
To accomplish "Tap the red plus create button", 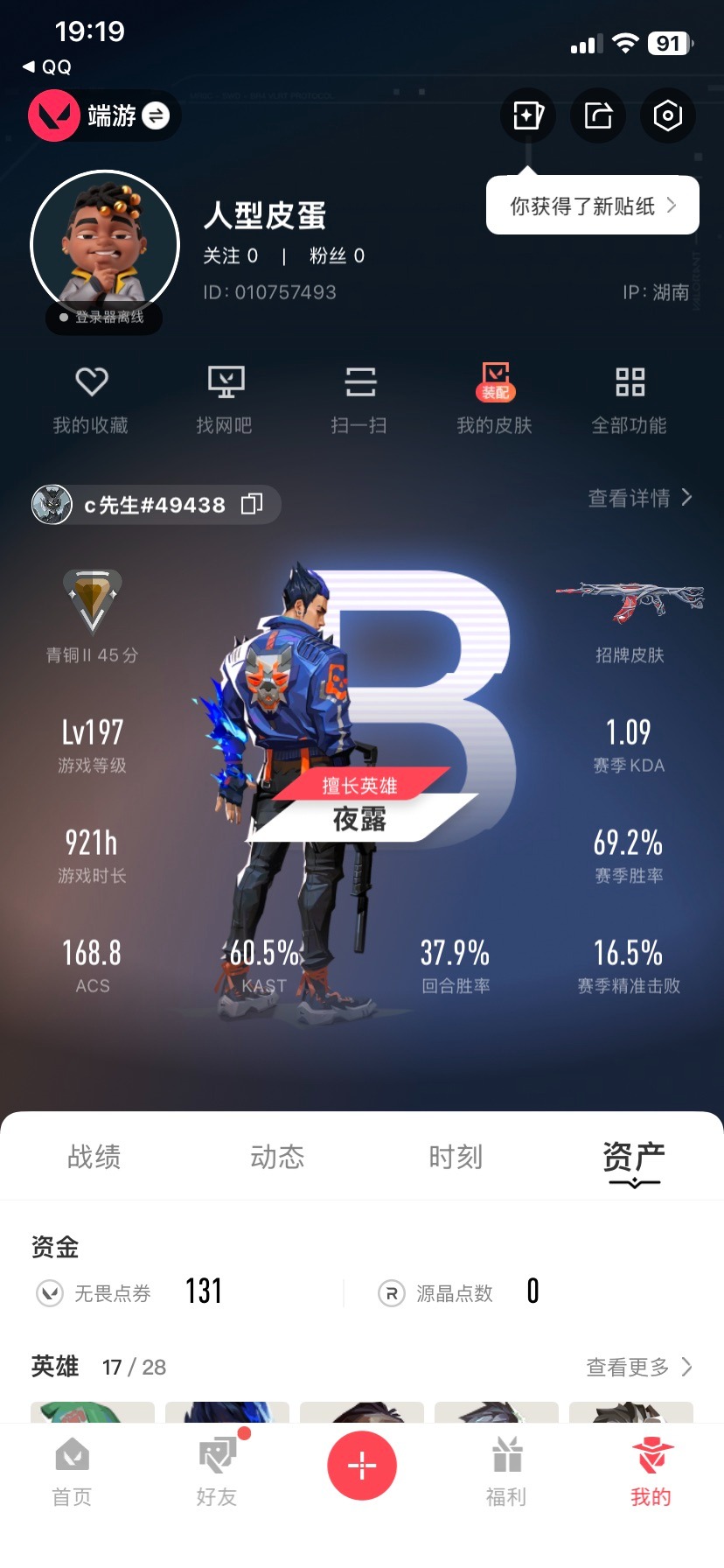I will (x=362, y=1465).
